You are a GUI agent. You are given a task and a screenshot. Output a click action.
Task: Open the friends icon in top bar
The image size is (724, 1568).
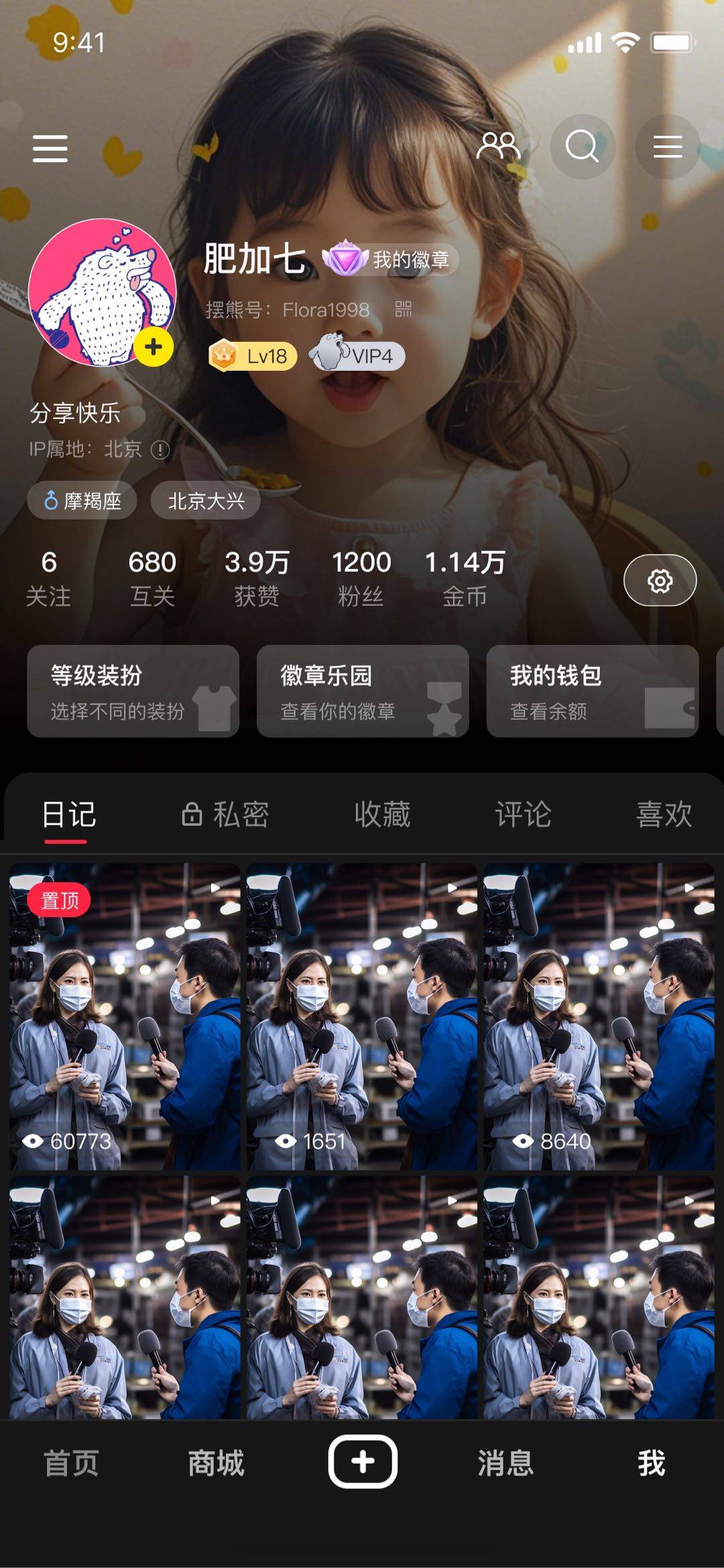(x=498, y=146)
